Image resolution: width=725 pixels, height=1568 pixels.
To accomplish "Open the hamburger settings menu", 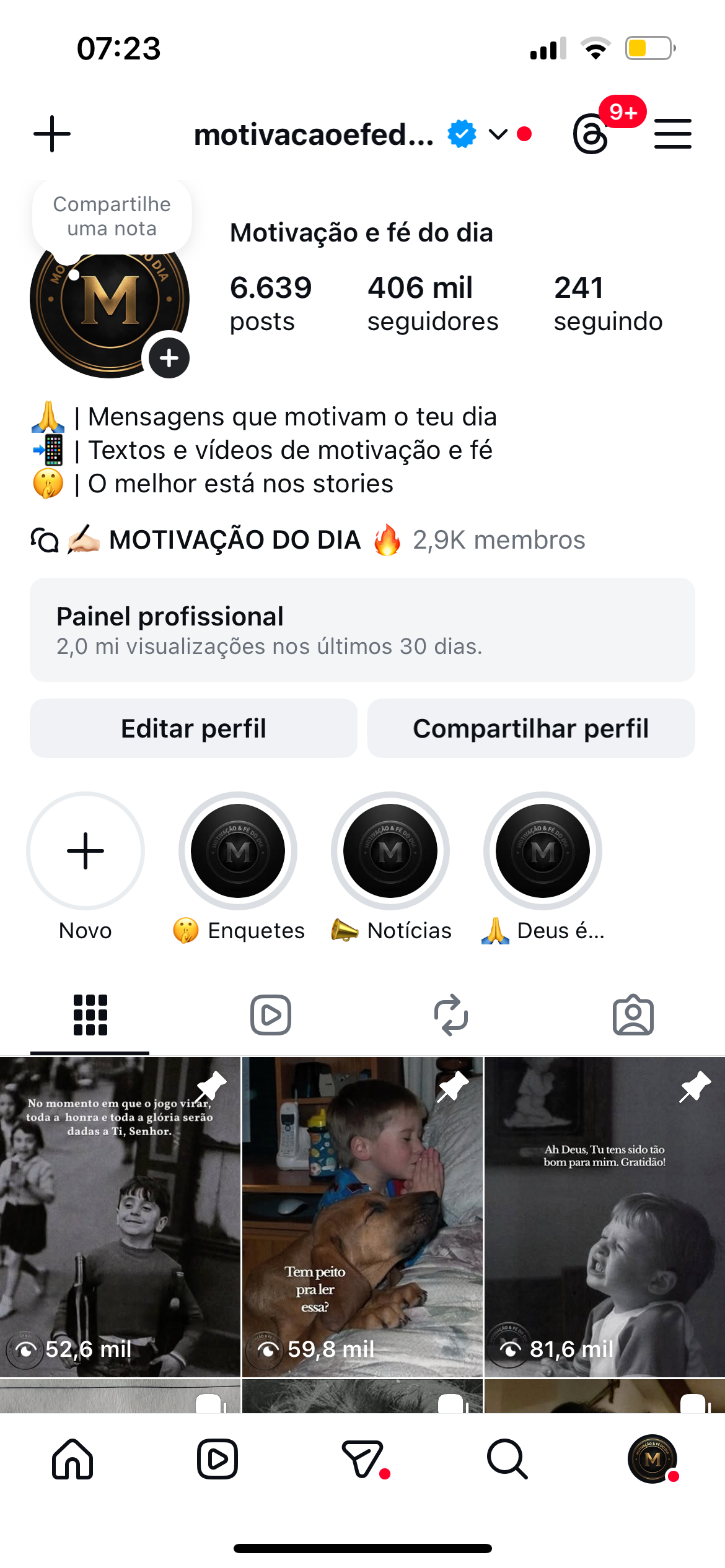I will coord(672,134).
